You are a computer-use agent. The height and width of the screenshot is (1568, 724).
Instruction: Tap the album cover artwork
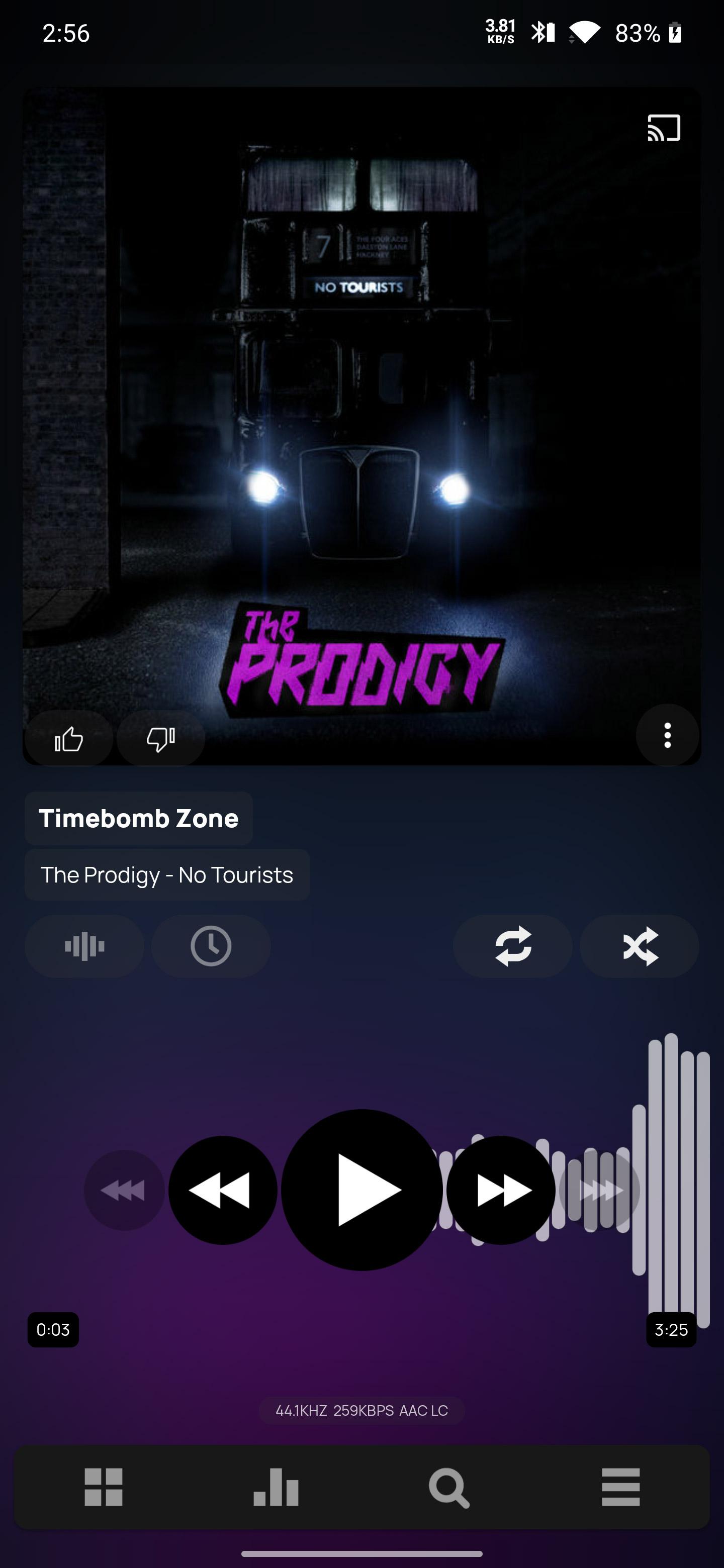pos(361,396)
